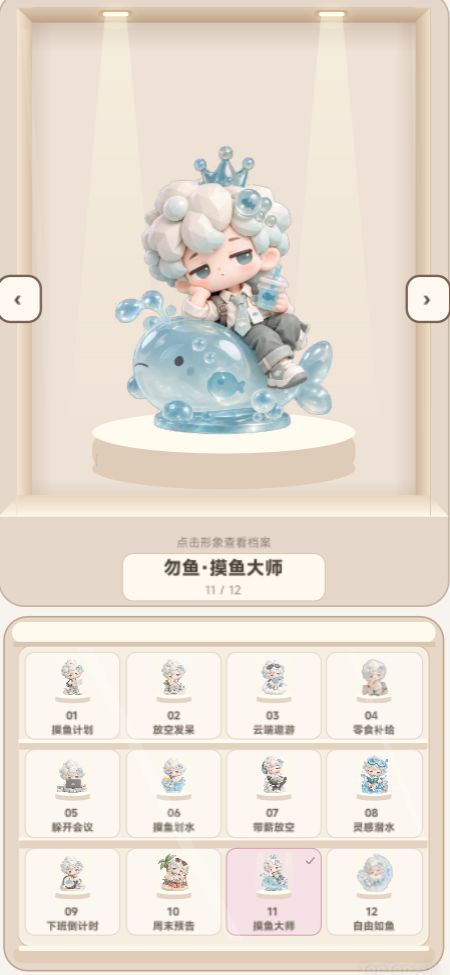Show figure 09 下班倒计时
The height and width of the screenshot is (975, 450).
tap(72, 892)
